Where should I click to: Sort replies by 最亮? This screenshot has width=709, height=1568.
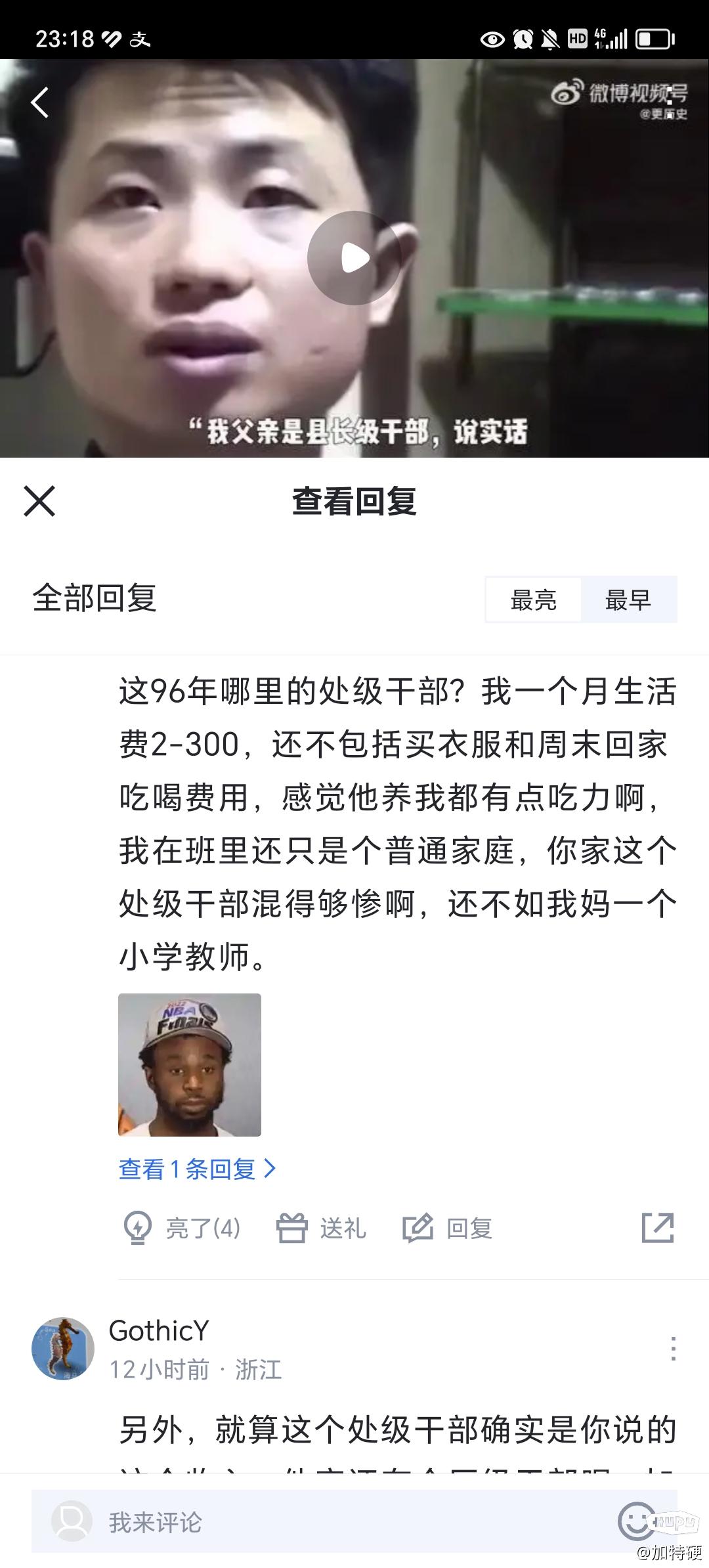[533, 599]
